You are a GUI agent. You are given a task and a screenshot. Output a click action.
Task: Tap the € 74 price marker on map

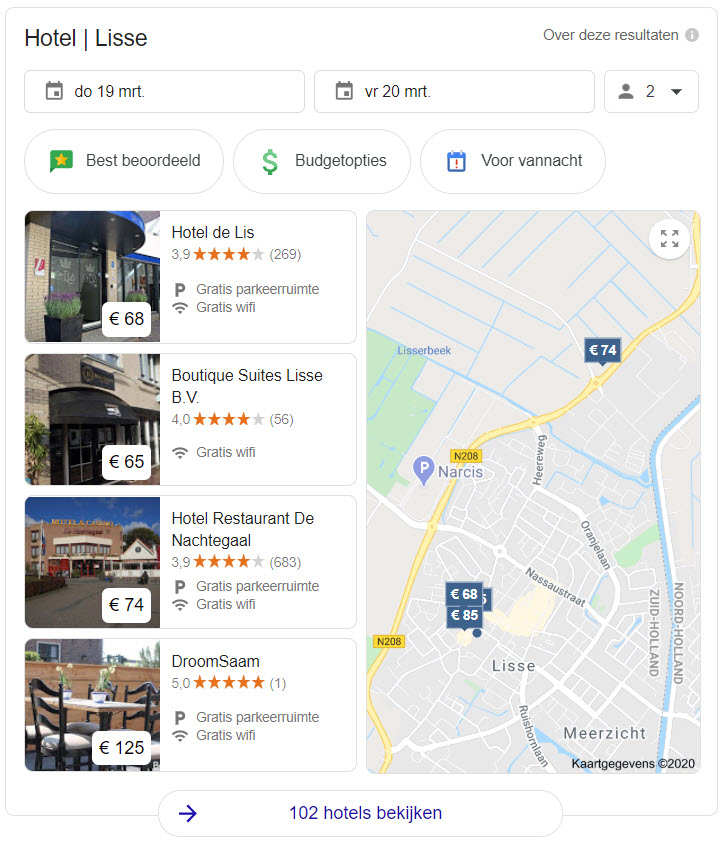(x=602, y=350)
